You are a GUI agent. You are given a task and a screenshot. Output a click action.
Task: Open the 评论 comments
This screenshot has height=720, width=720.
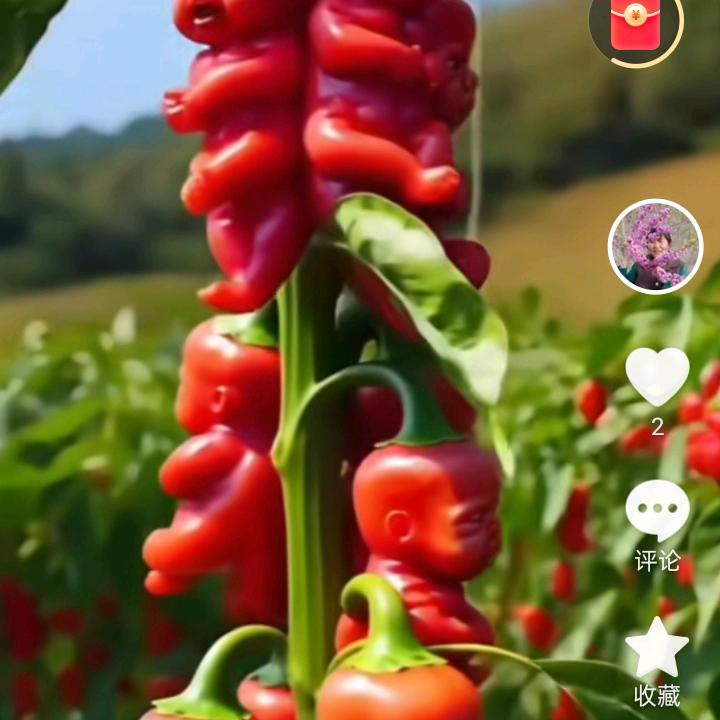tap(657, 511)
